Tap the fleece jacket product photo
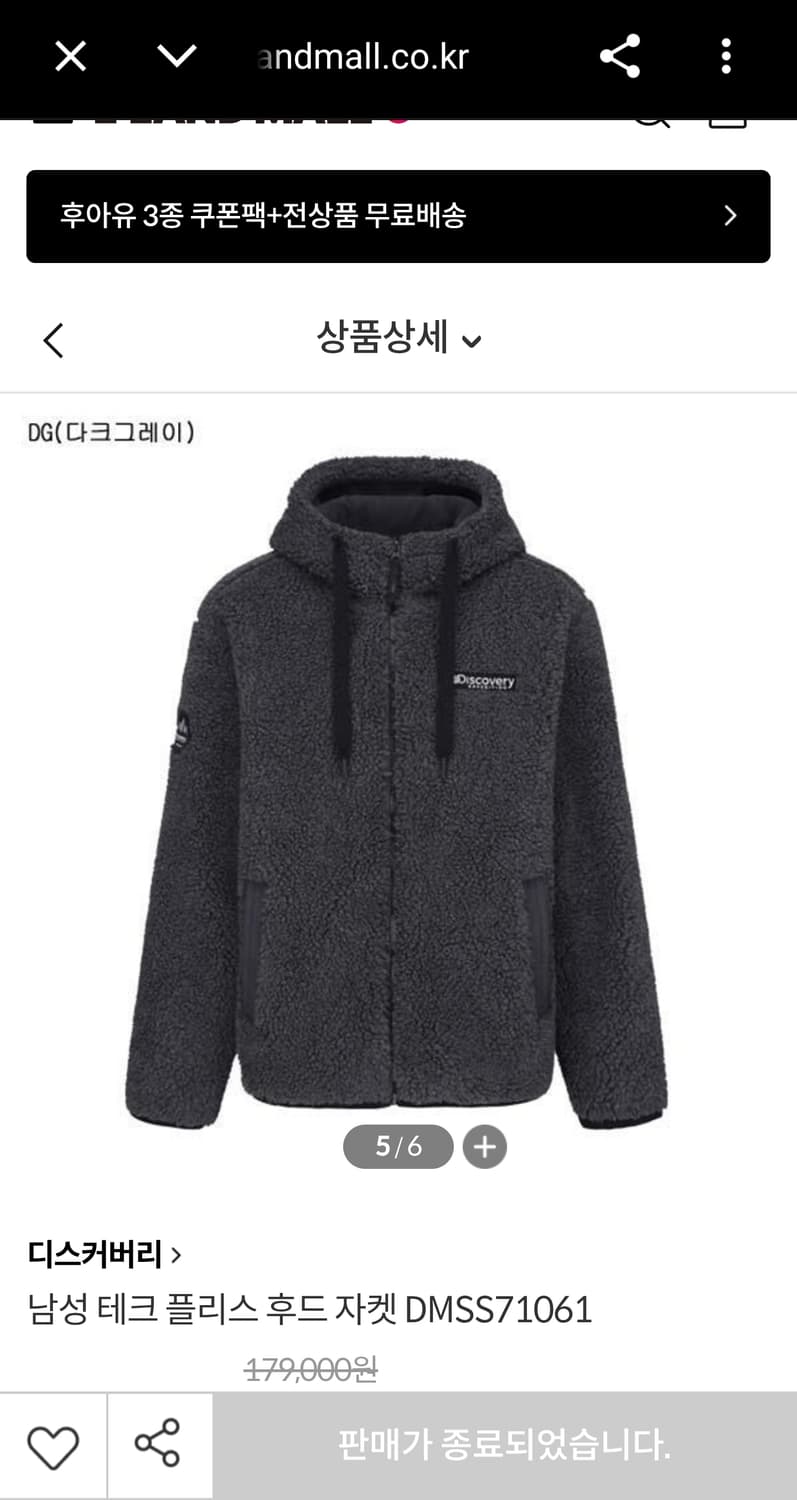This screenshot has width=797, height=1500. coord(398,790)
